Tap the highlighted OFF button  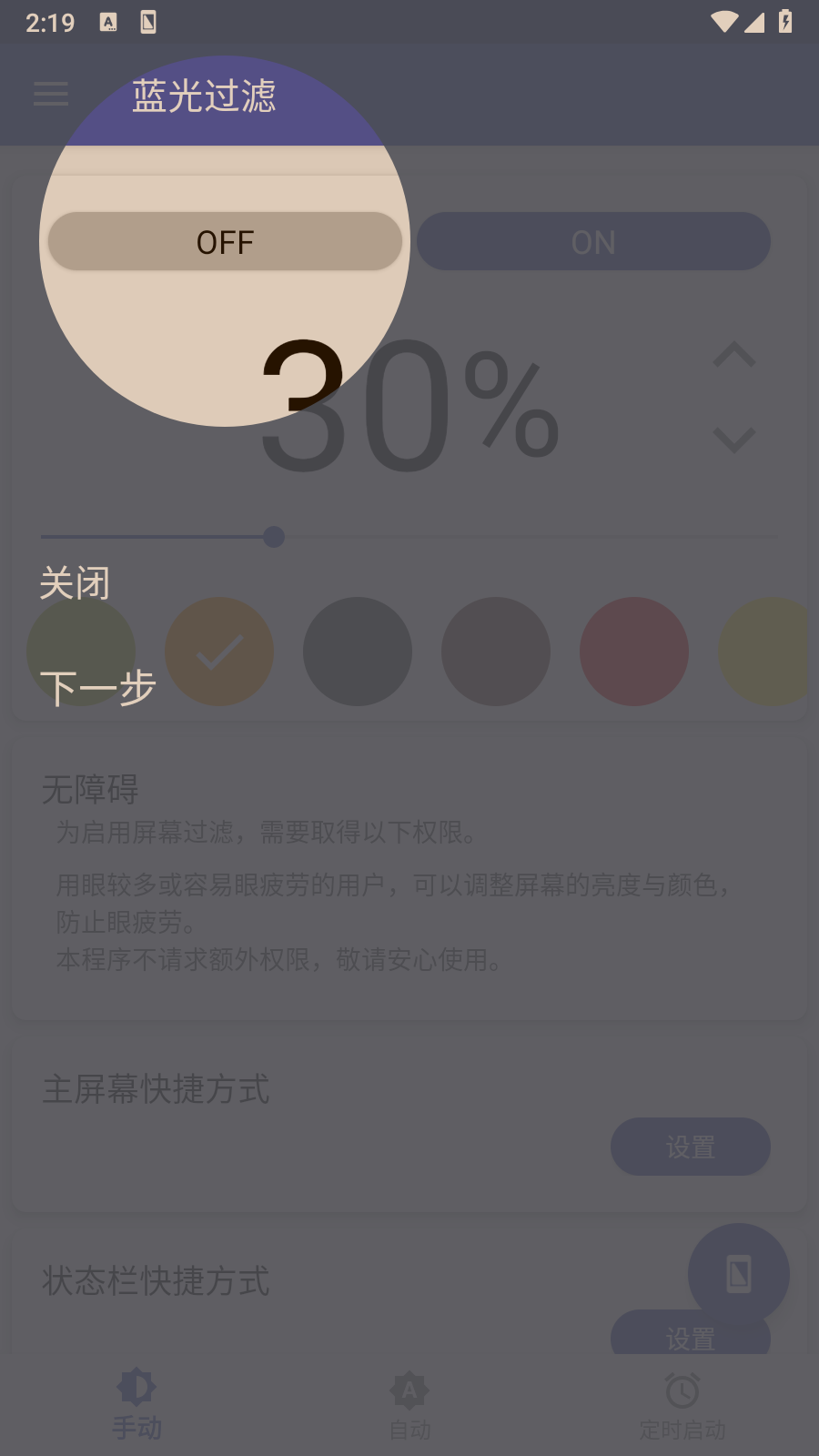(x=225, y=242)
